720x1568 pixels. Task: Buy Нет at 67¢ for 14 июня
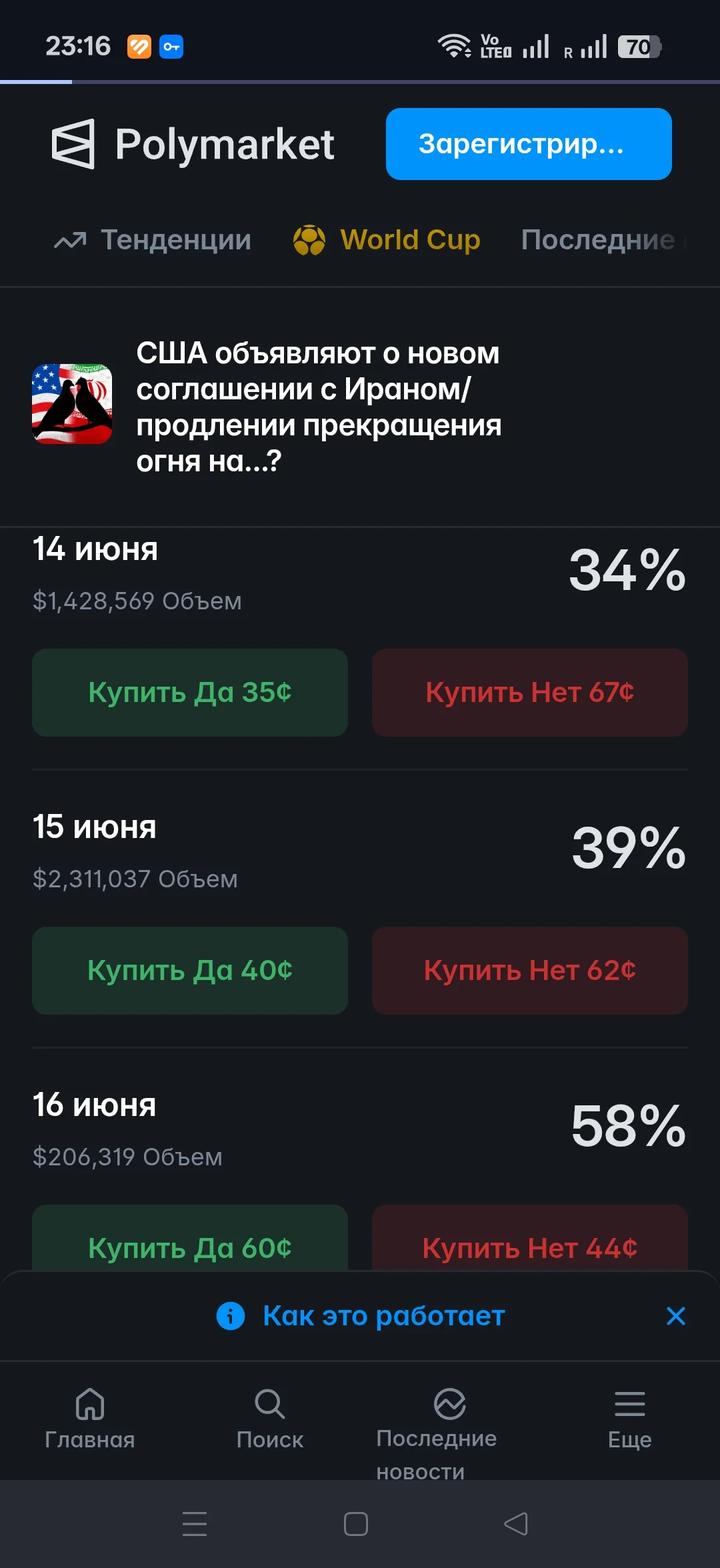(530, 693)
